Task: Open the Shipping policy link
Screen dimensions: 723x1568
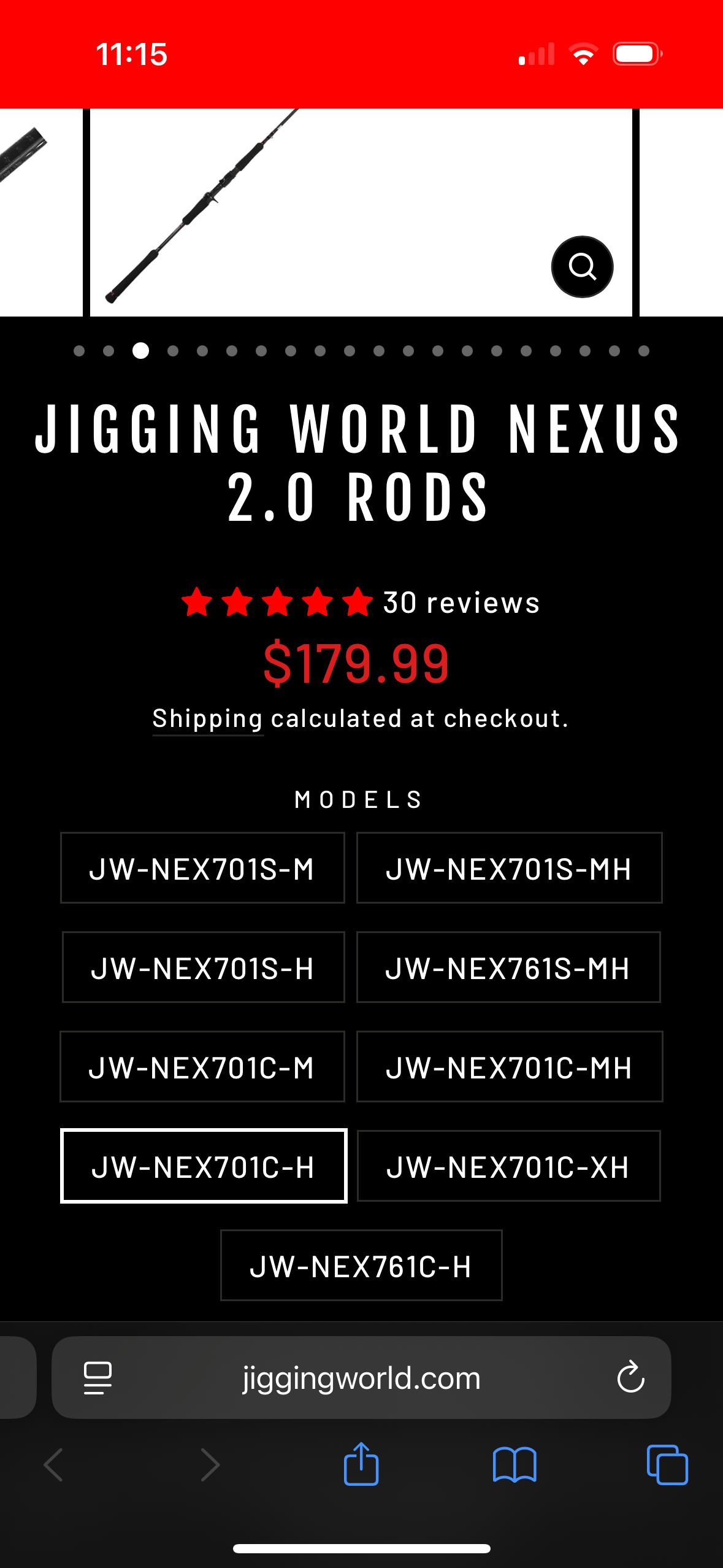Action: [x=208, y=718]
